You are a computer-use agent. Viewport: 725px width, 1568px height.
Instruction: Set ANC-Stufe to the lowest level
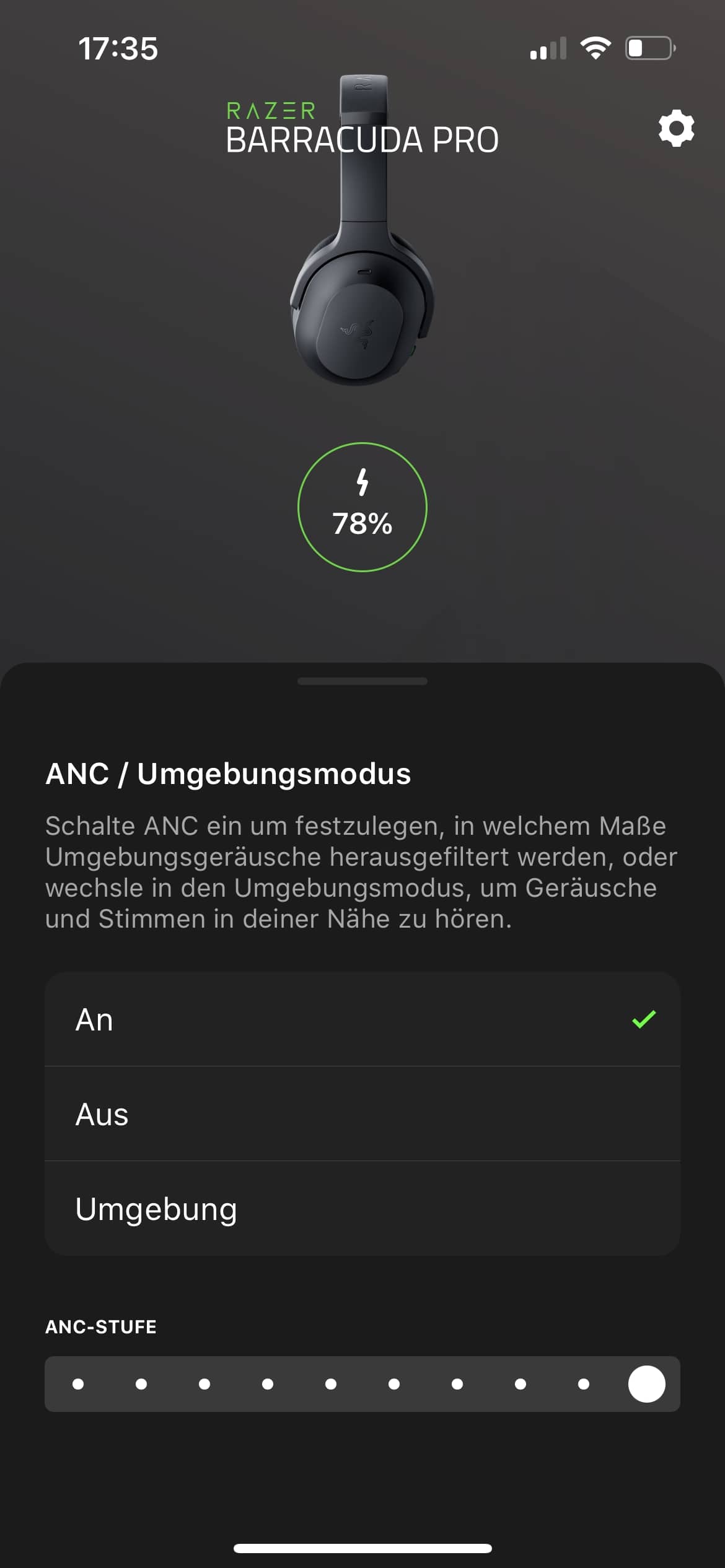[78, 1384]
